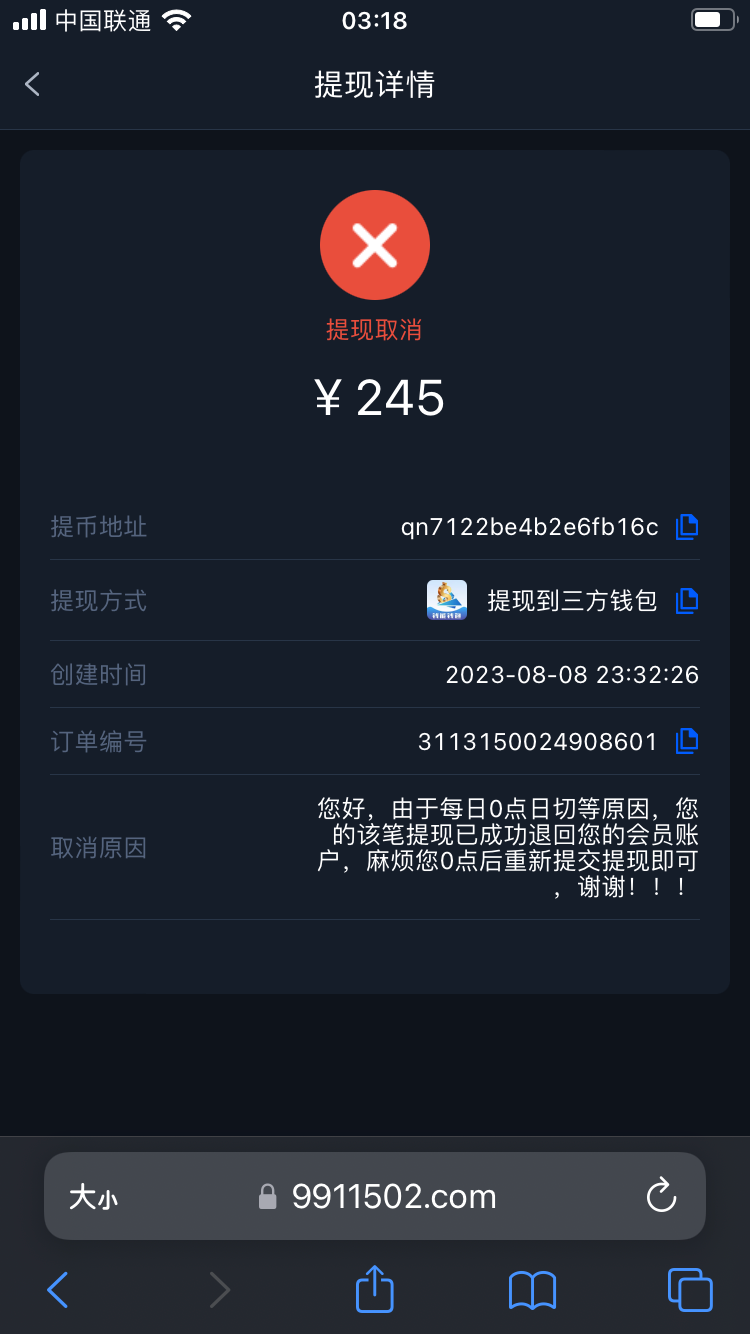
Task: Open Safari bookmarks
Action: (532, 1290)
